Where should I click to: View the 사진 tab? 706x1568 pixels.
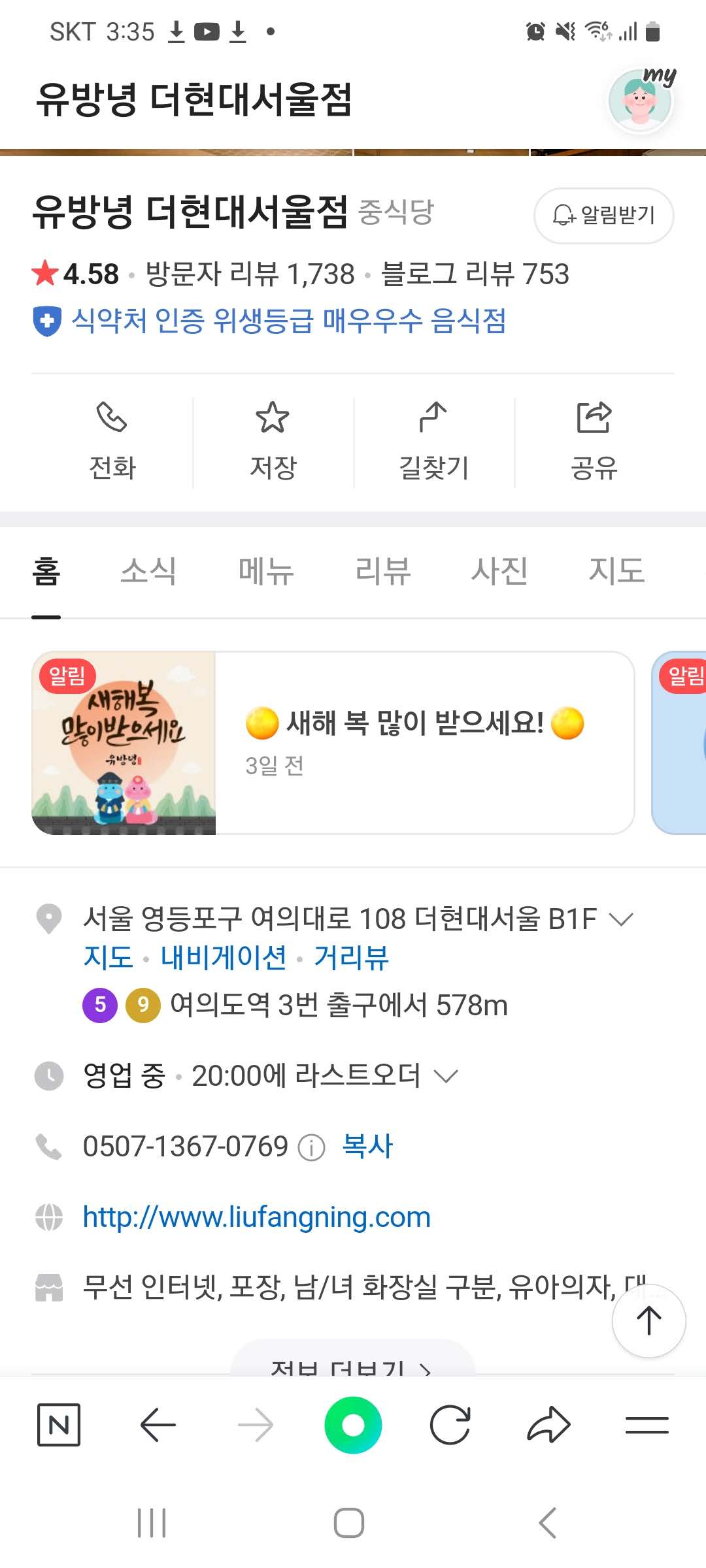coord(499,571)
